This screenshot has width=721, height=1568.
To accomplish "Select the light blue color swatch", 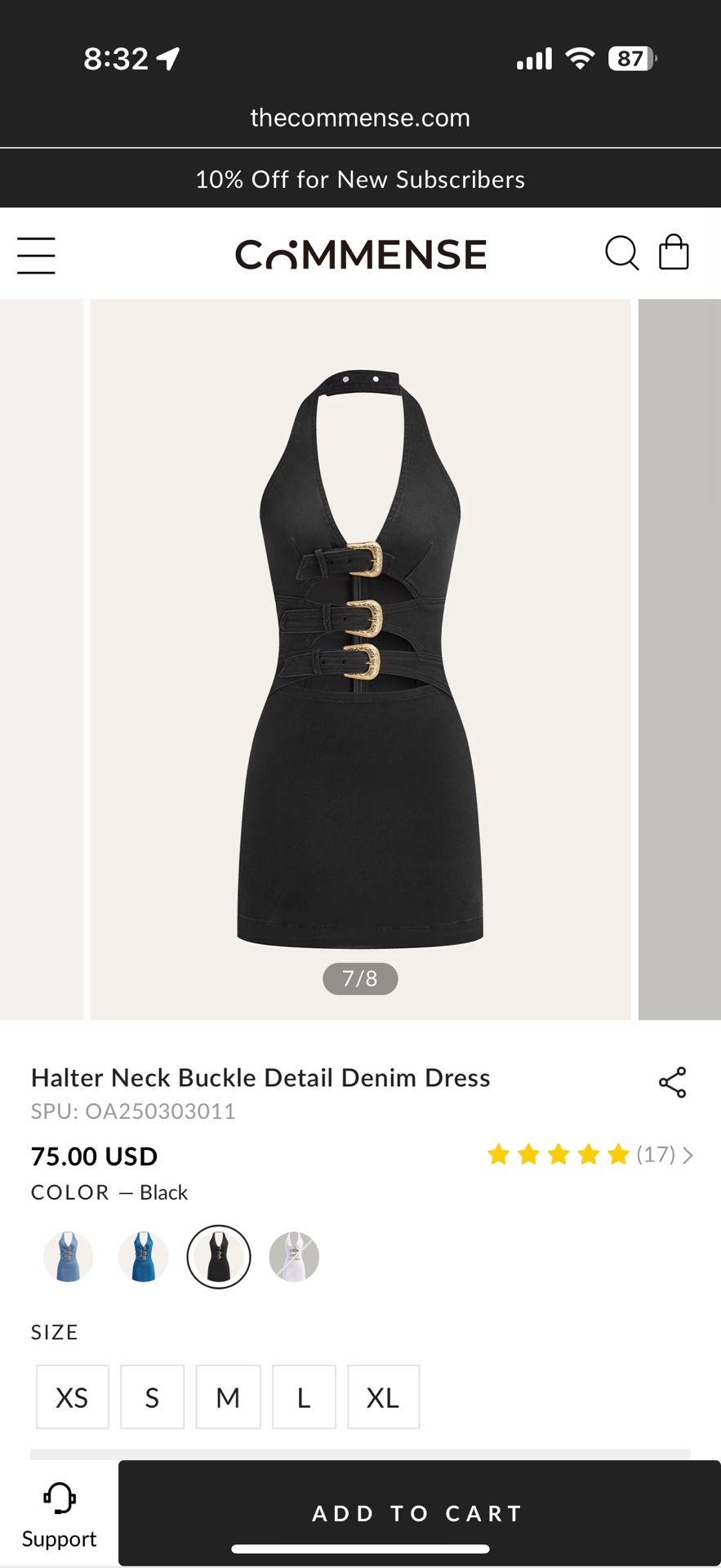I will 69,1256.
